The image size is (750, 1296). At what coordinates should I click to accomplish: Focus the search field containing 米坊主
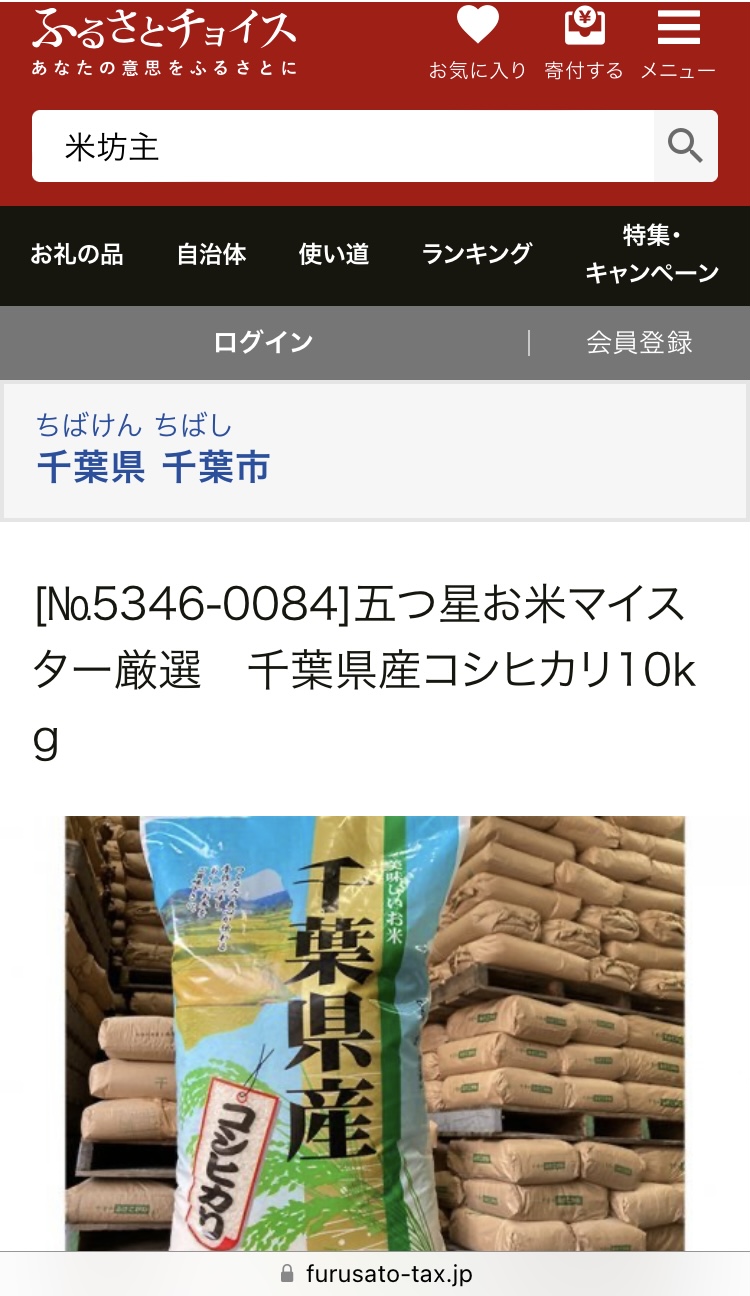343,146
